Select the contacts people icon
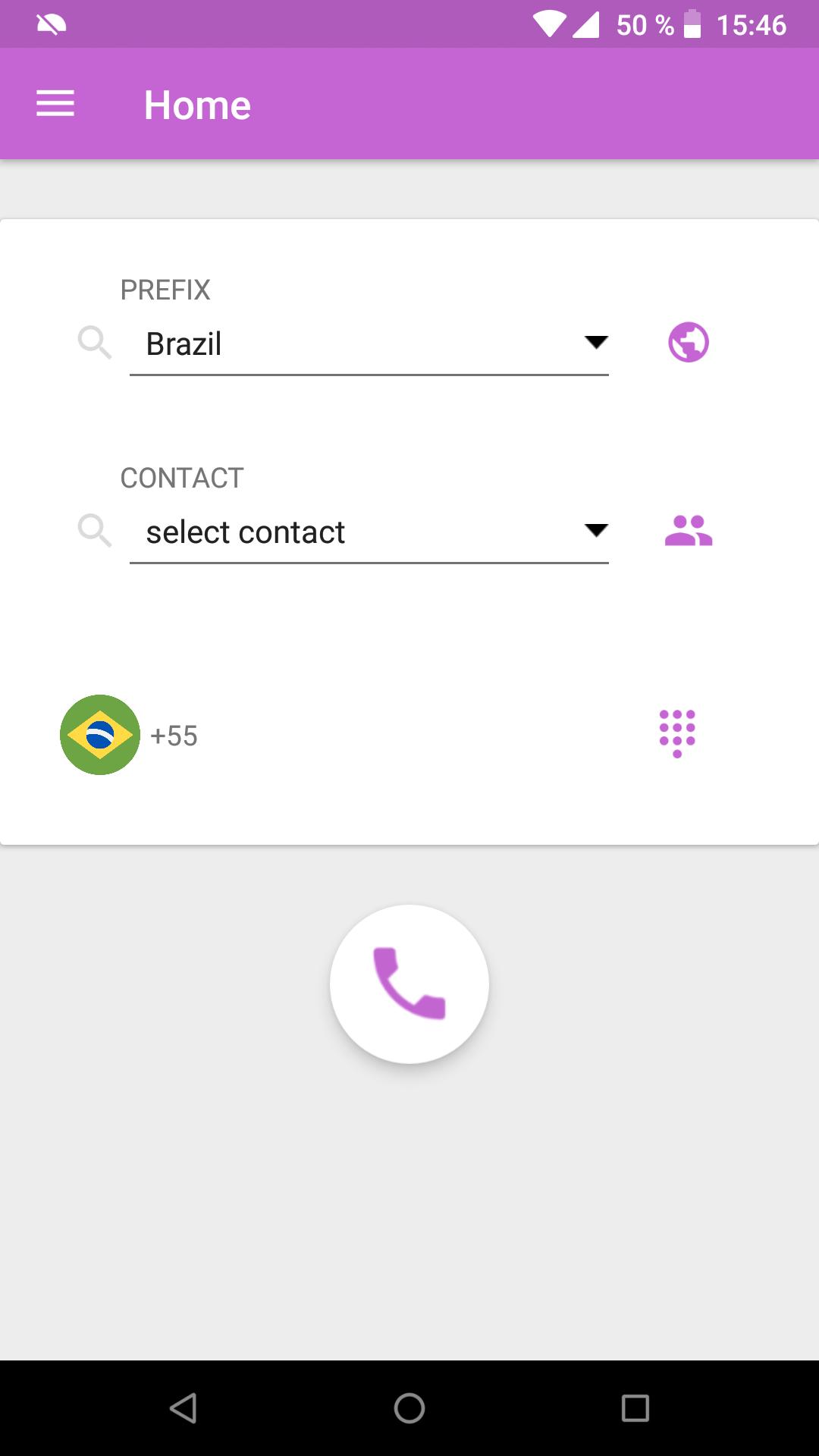This screenshot has width=819, height=1456. [x=689, y=532]
